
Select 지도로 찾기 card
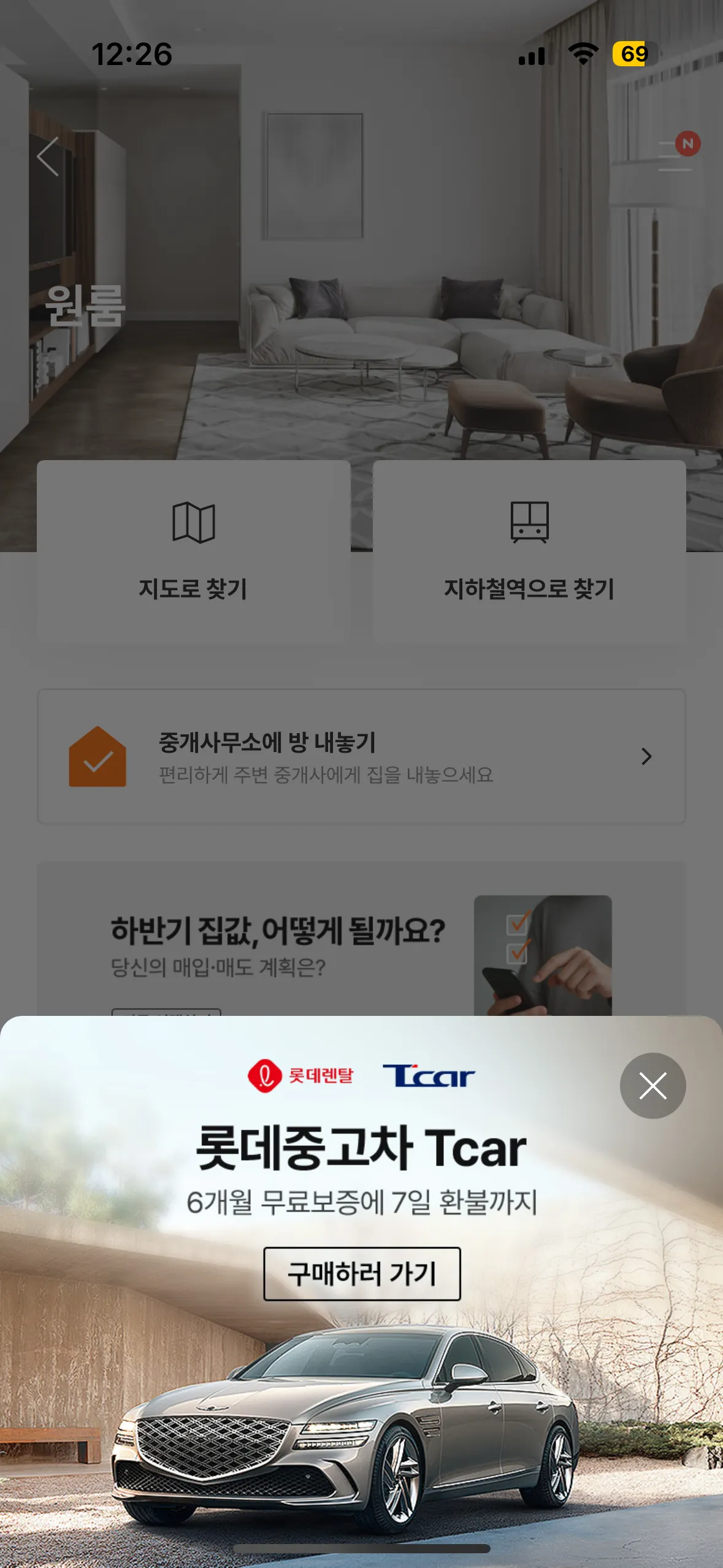[x=193, y=551]
